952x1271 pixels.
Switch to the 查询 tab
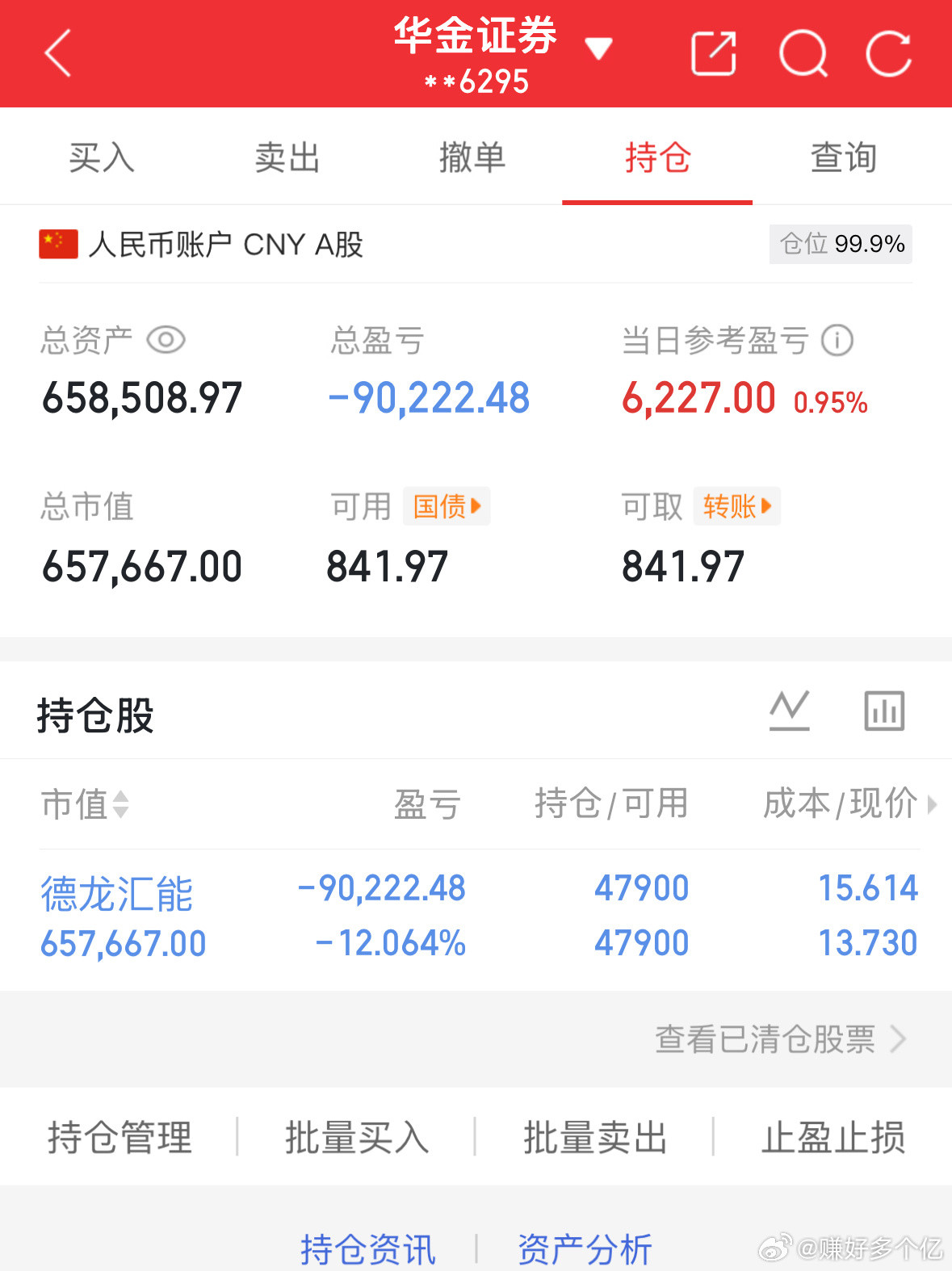click(844, 158)
